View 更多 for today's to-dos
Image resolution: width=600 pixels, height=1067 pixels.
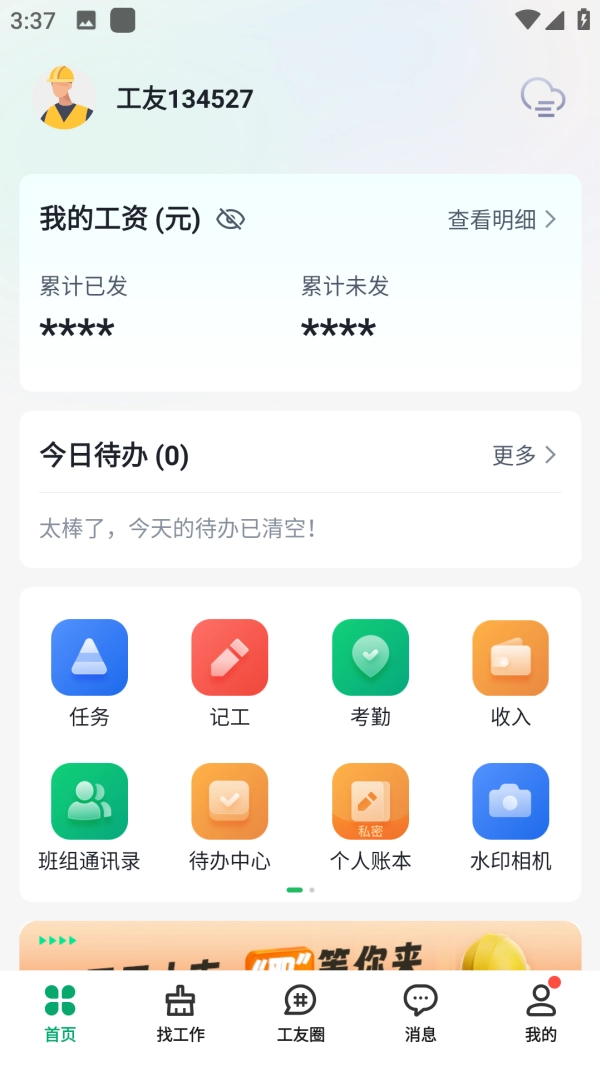[x=523, y=456]
